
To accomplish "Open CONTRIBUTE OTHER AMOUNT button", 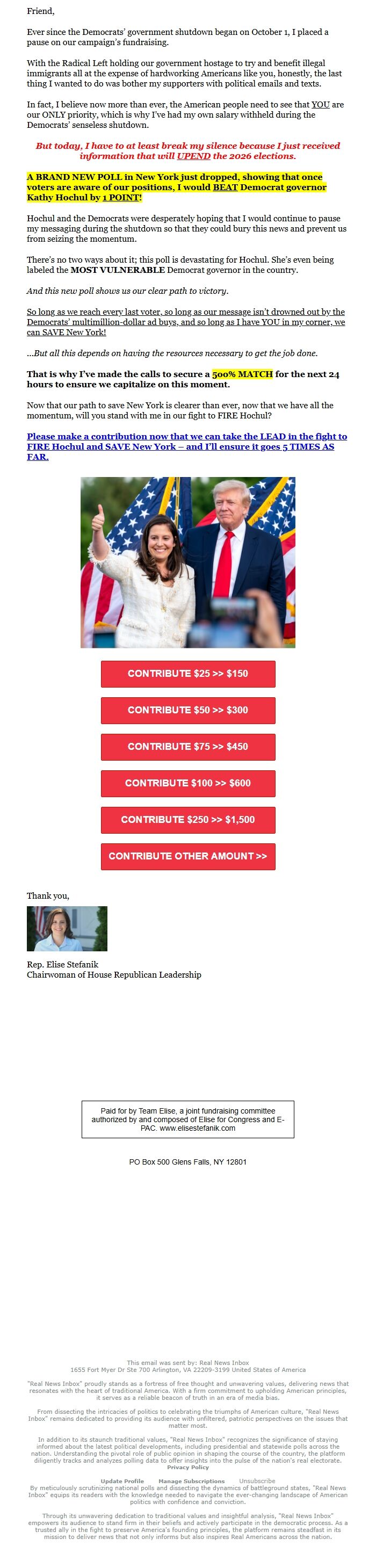I will [x=187, y=856].
